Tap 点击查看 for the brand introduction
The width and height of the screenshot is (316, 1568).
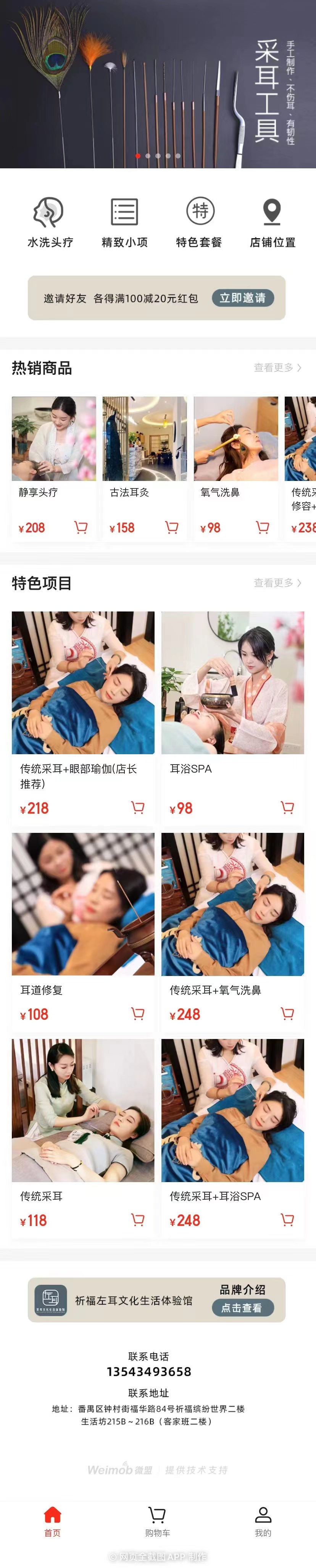[242, 1307]
